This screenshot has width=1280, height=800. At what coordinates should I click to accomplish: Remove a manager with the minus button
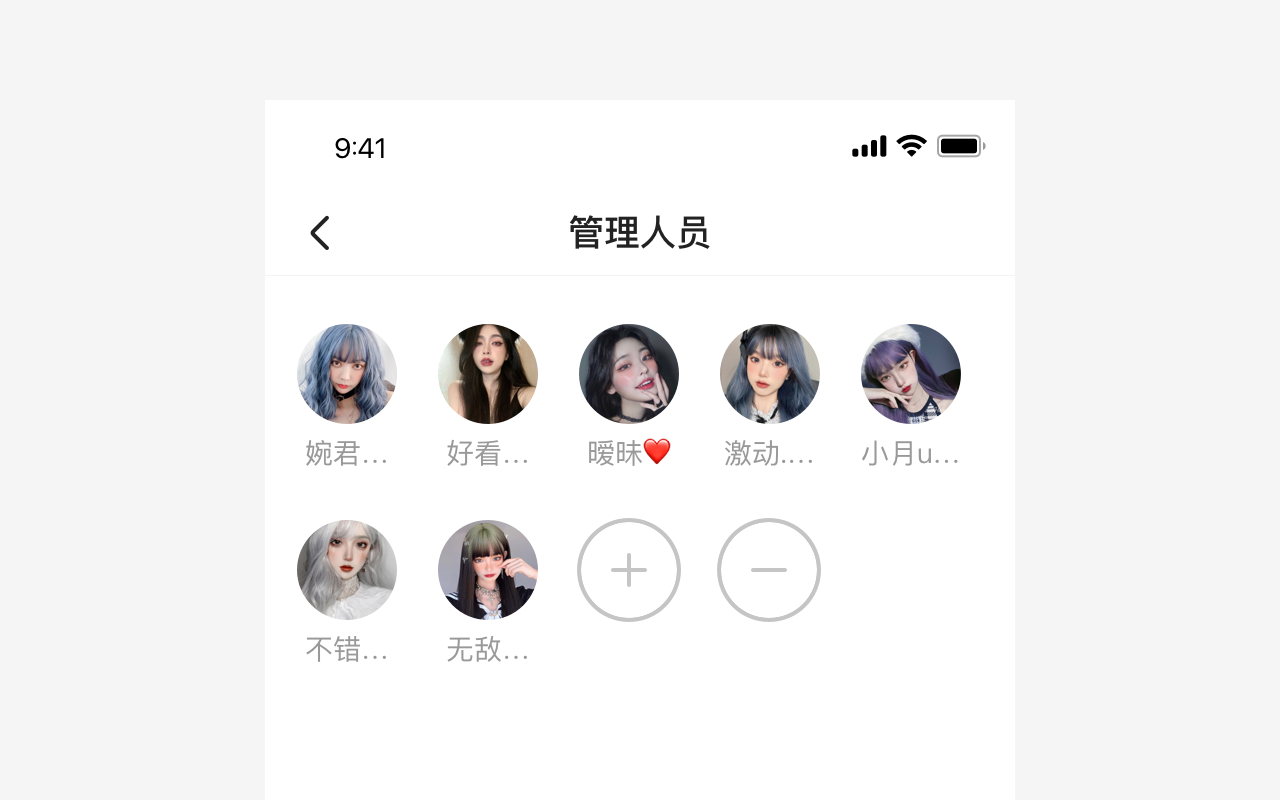point(769,570)
